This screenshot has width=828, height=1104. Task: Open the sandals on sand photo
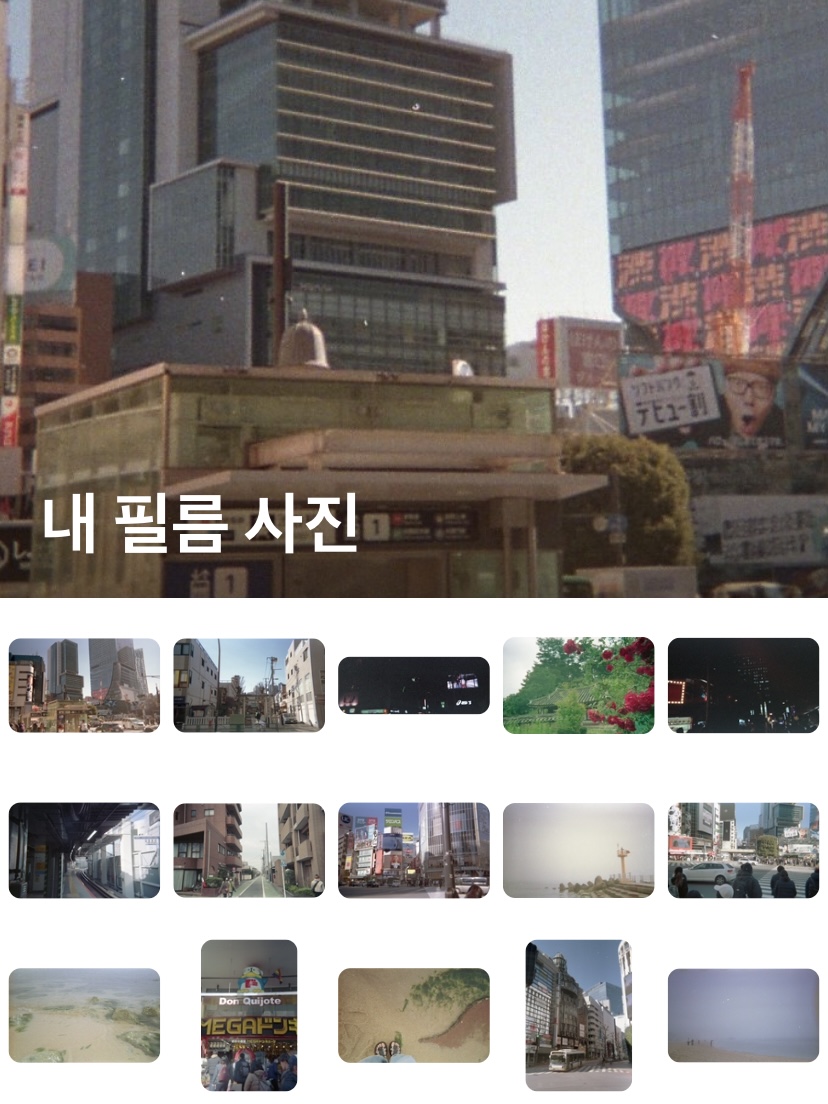(414, 1015)
